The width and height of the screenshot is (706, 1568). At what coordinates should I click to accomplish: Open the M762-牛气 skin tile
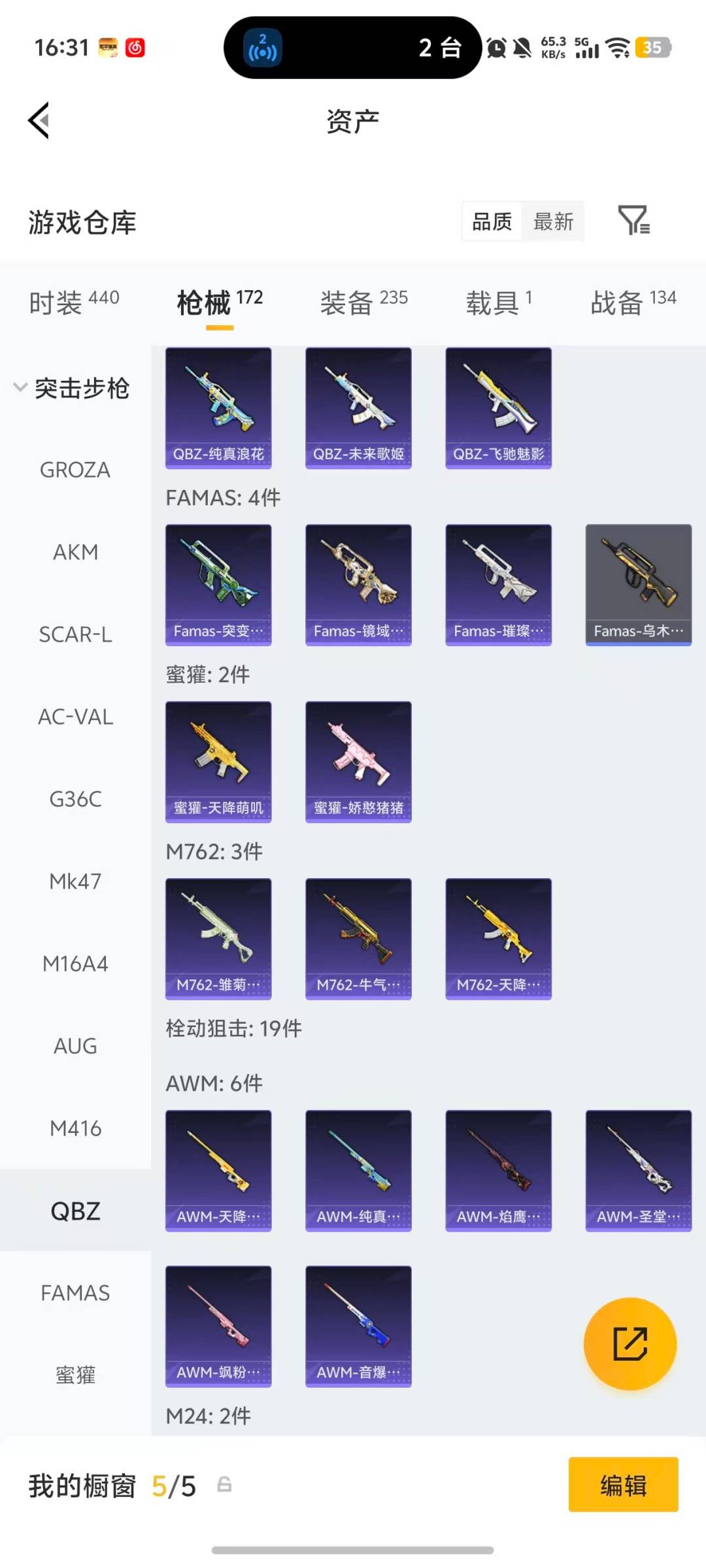coord(358,939)
